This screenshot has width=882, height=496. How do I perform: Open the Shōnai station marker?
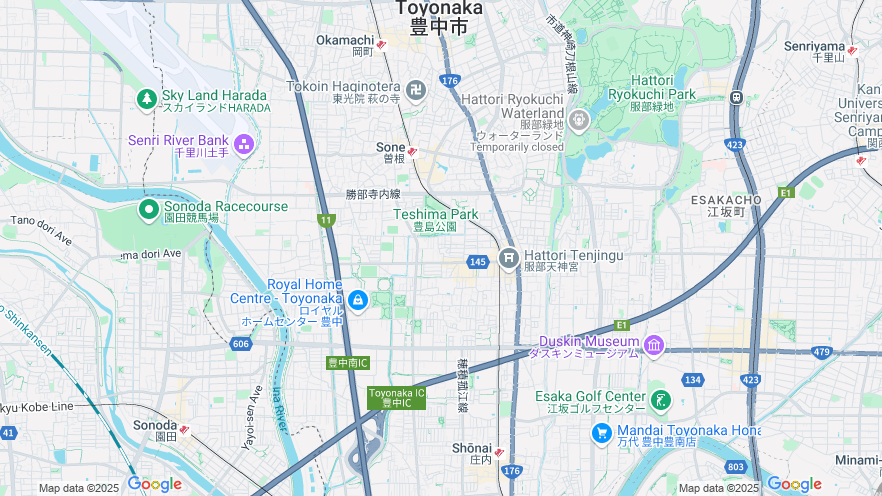(499, 452)
